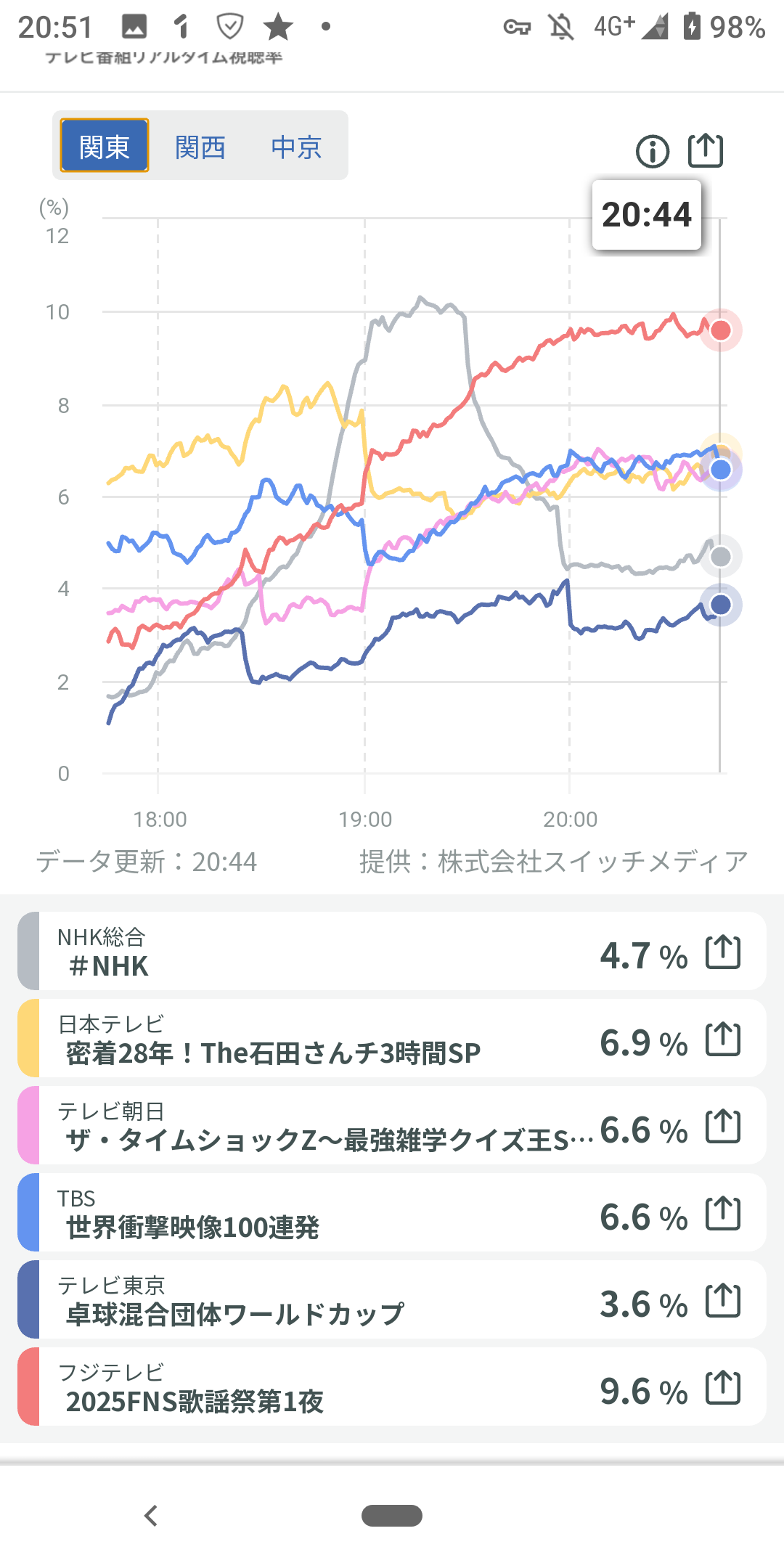This screenshot has height=1568, width=784.
Task: Share the TBS rating
Action: tap(723, 1214)
